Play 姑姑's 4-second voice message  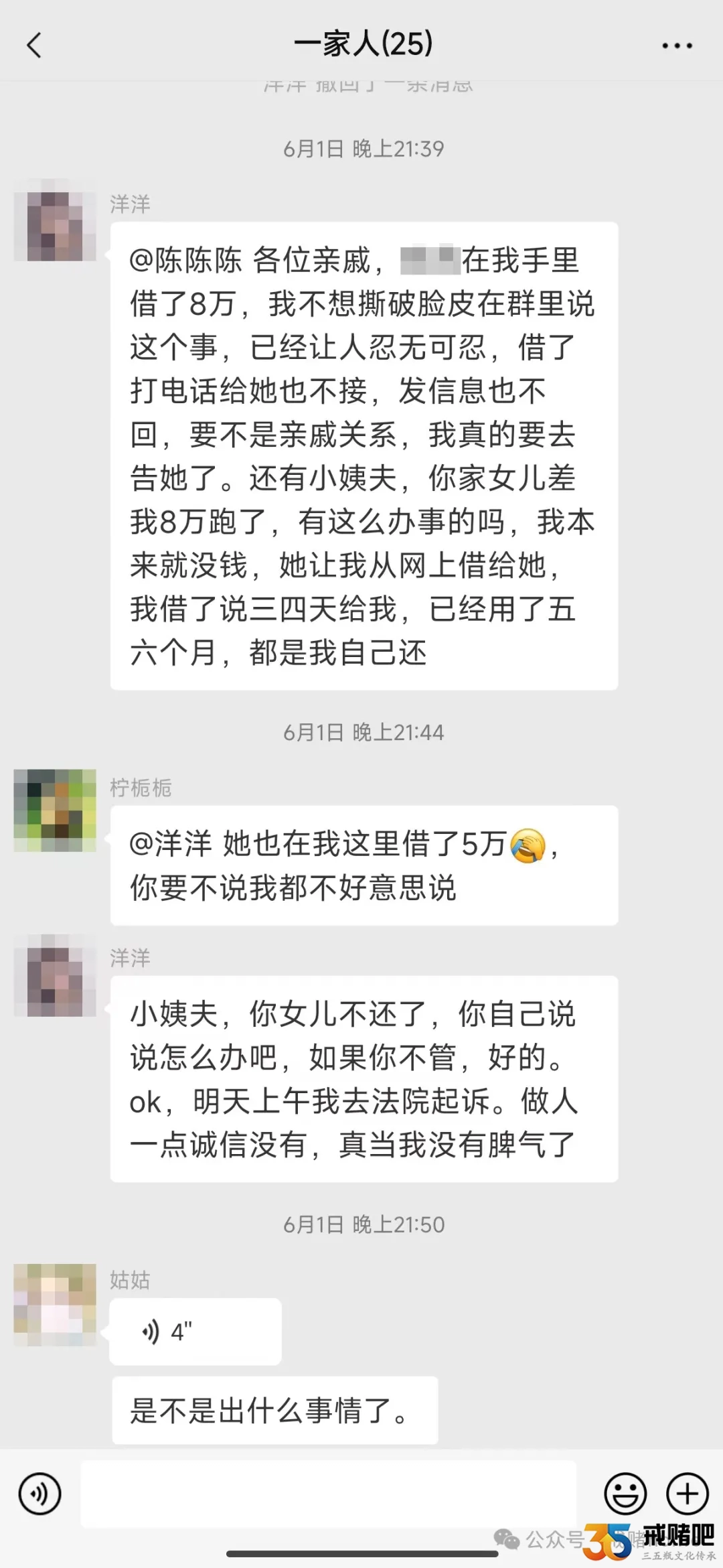[x=195, y=1332]
